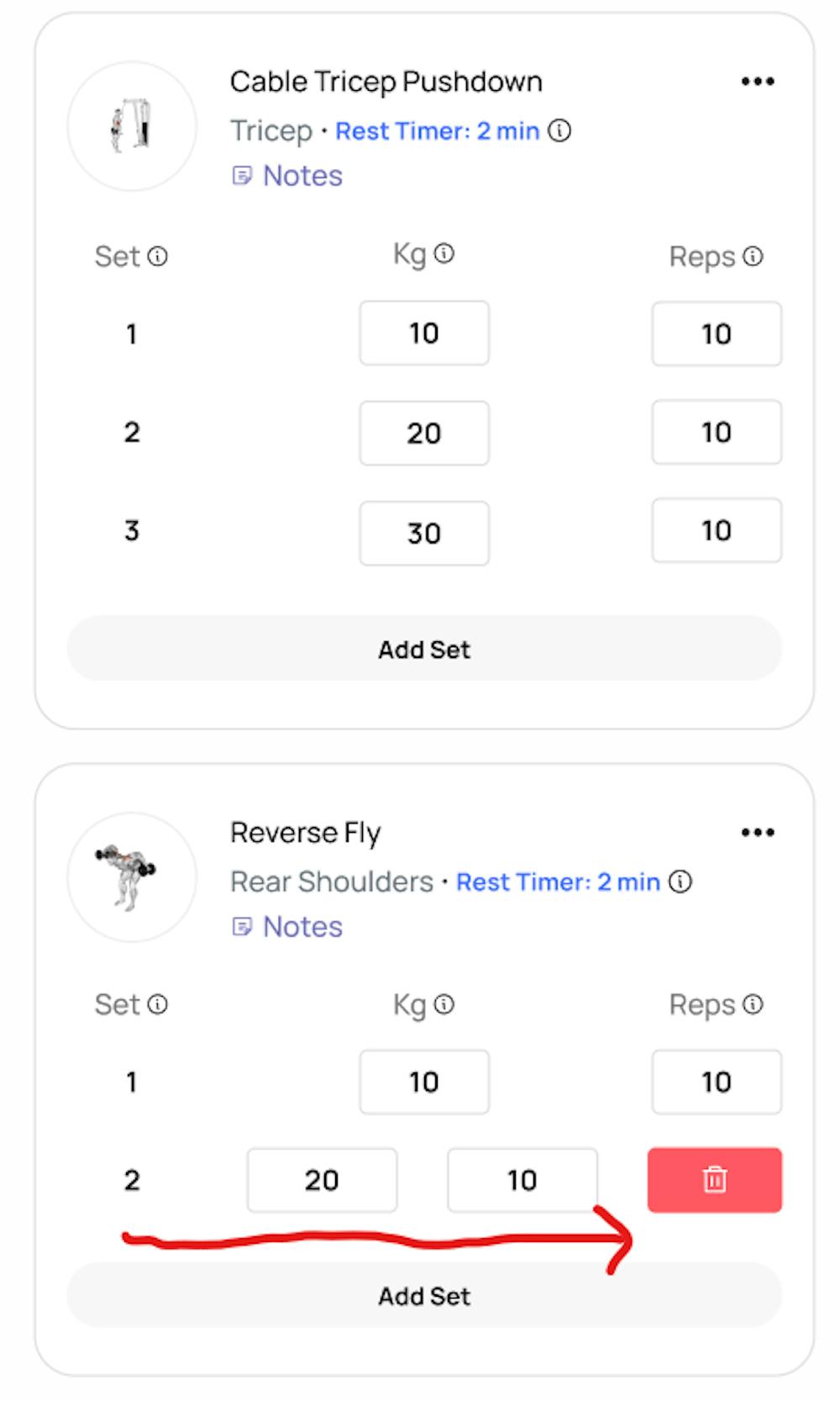Add a set to Reverse Fly
Image resolution: width=840 pixels, height=1401 pixels.
[x=424, y=1296]
